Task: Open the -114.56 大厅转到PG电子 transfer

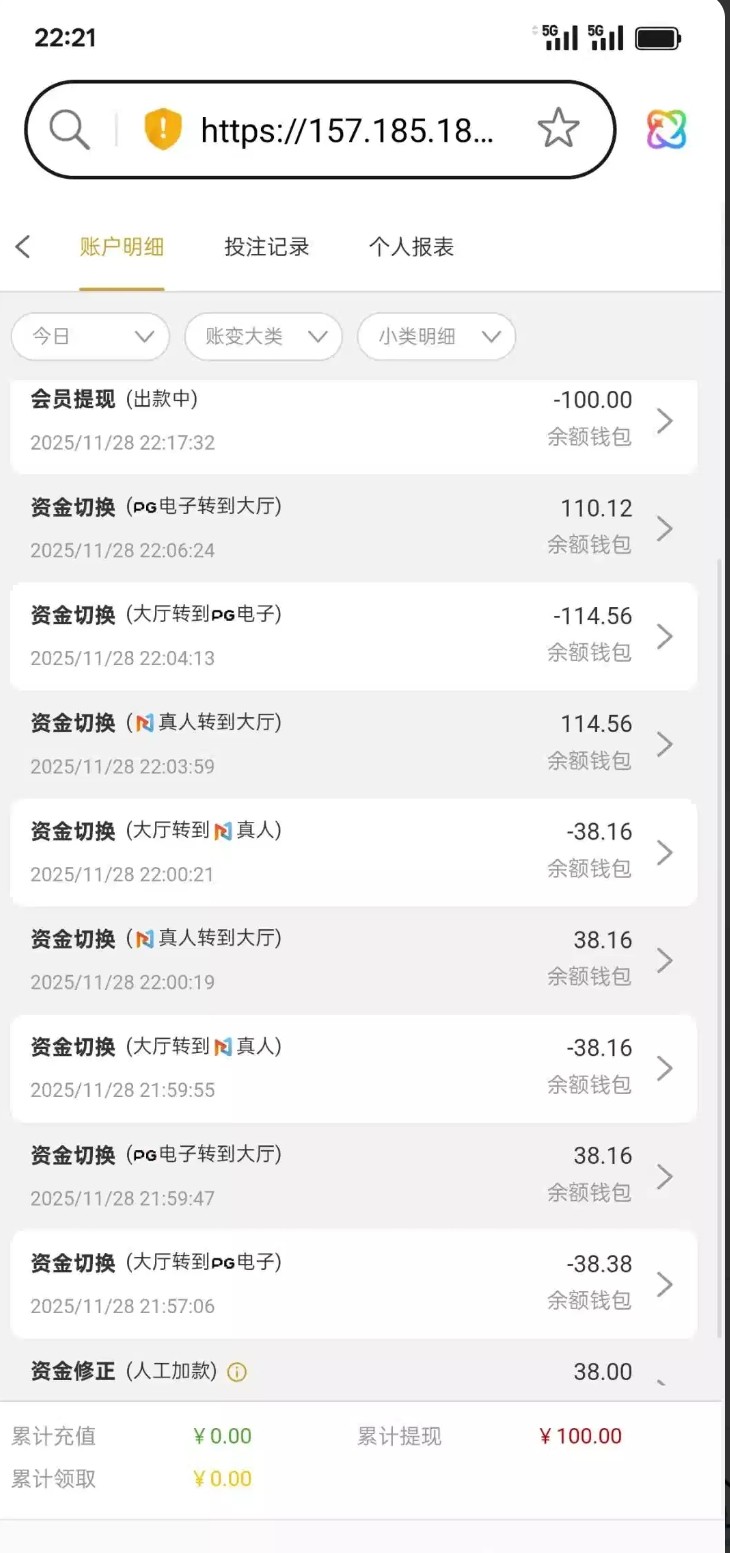Action: tap(353, 636)
